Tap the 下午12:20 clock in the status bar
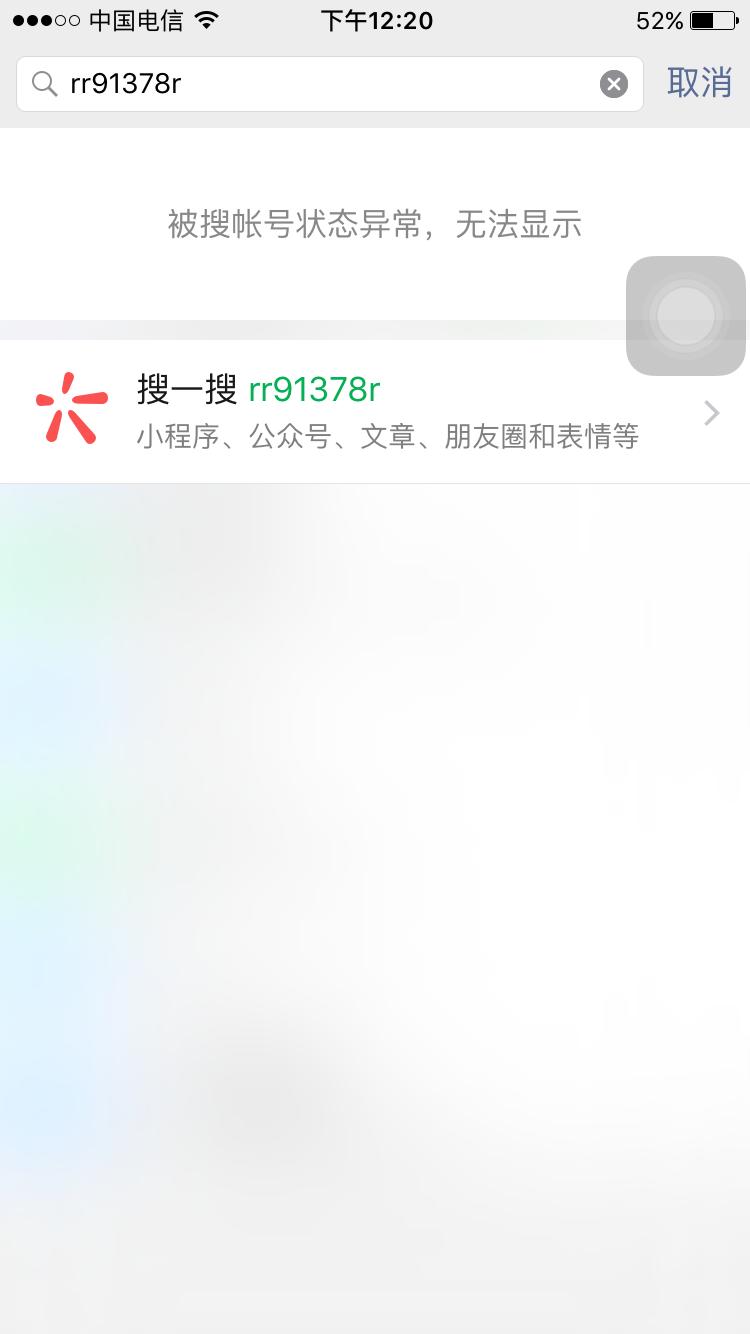This screenshot has height=1334, width=750. 377,18
